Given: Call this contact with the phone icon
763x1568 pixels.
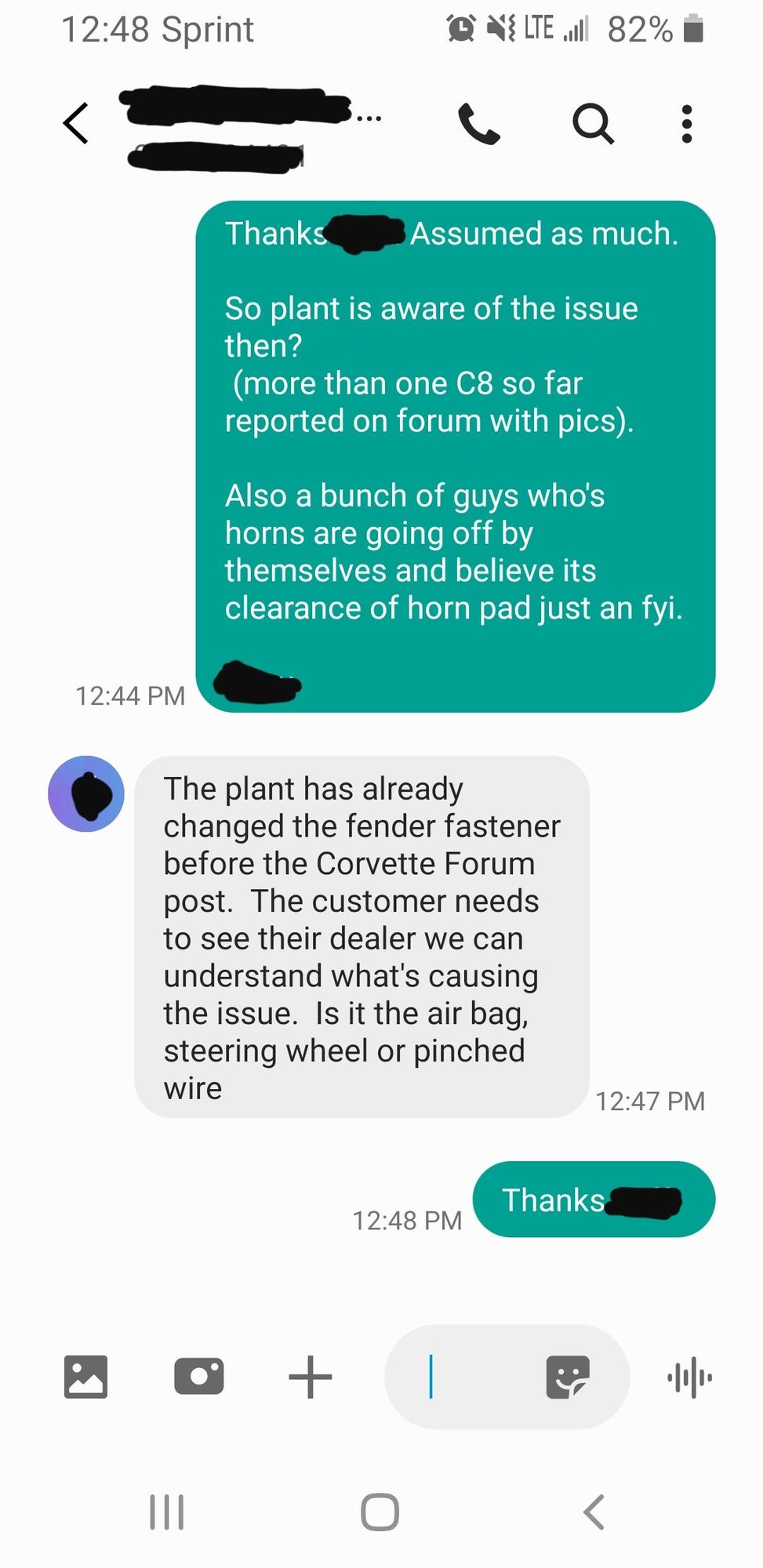Looking at the screenshot, I should click(x=478, y=124).
